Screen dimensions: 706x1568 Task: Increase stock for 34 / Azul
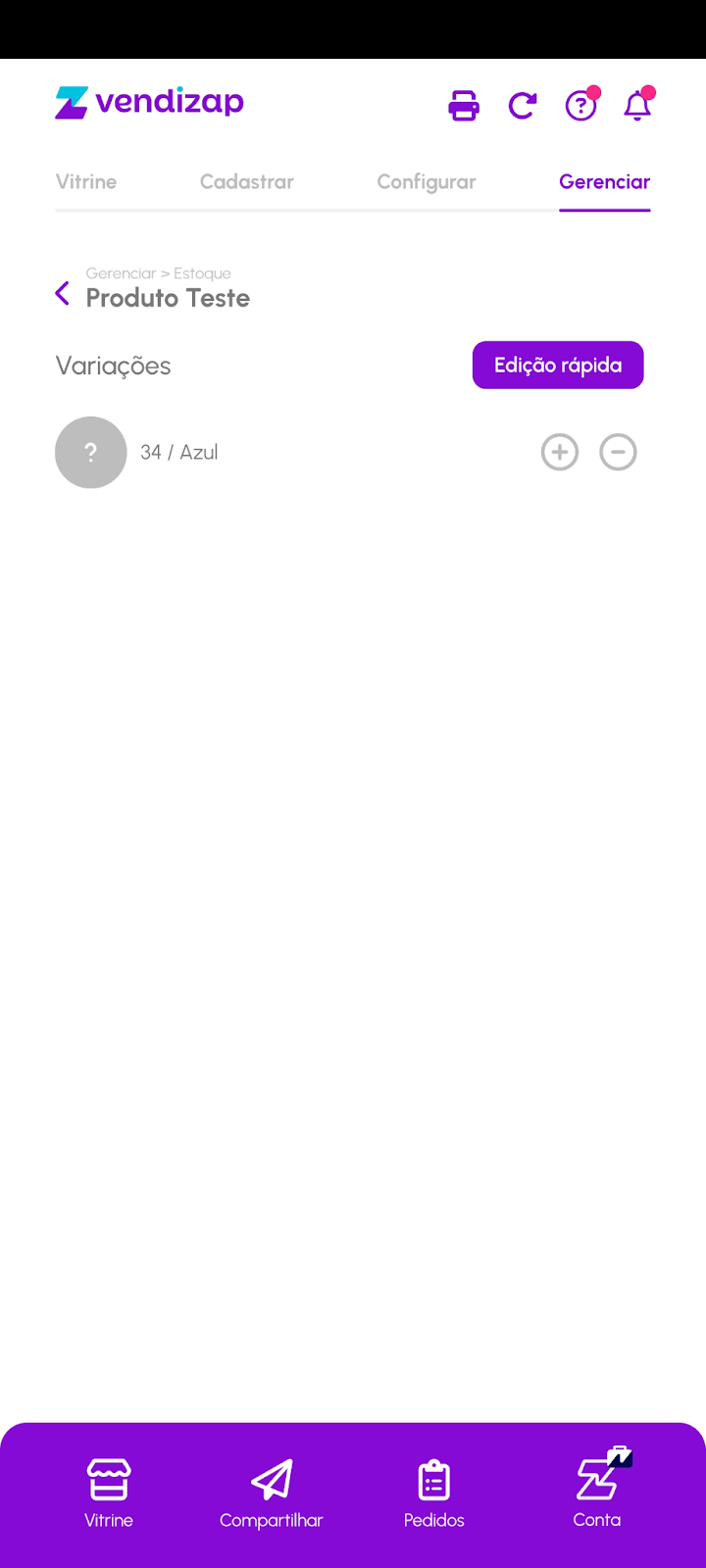[560, 452]
